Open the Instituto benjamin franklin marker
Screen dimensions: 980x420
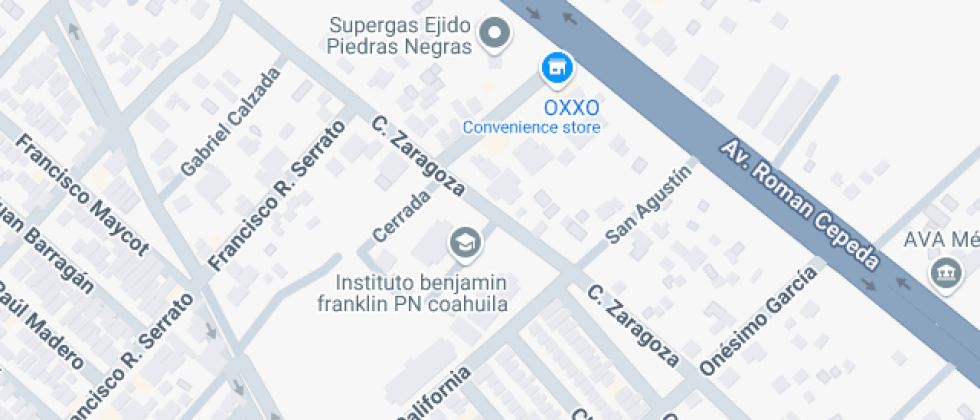pos(463,241)
